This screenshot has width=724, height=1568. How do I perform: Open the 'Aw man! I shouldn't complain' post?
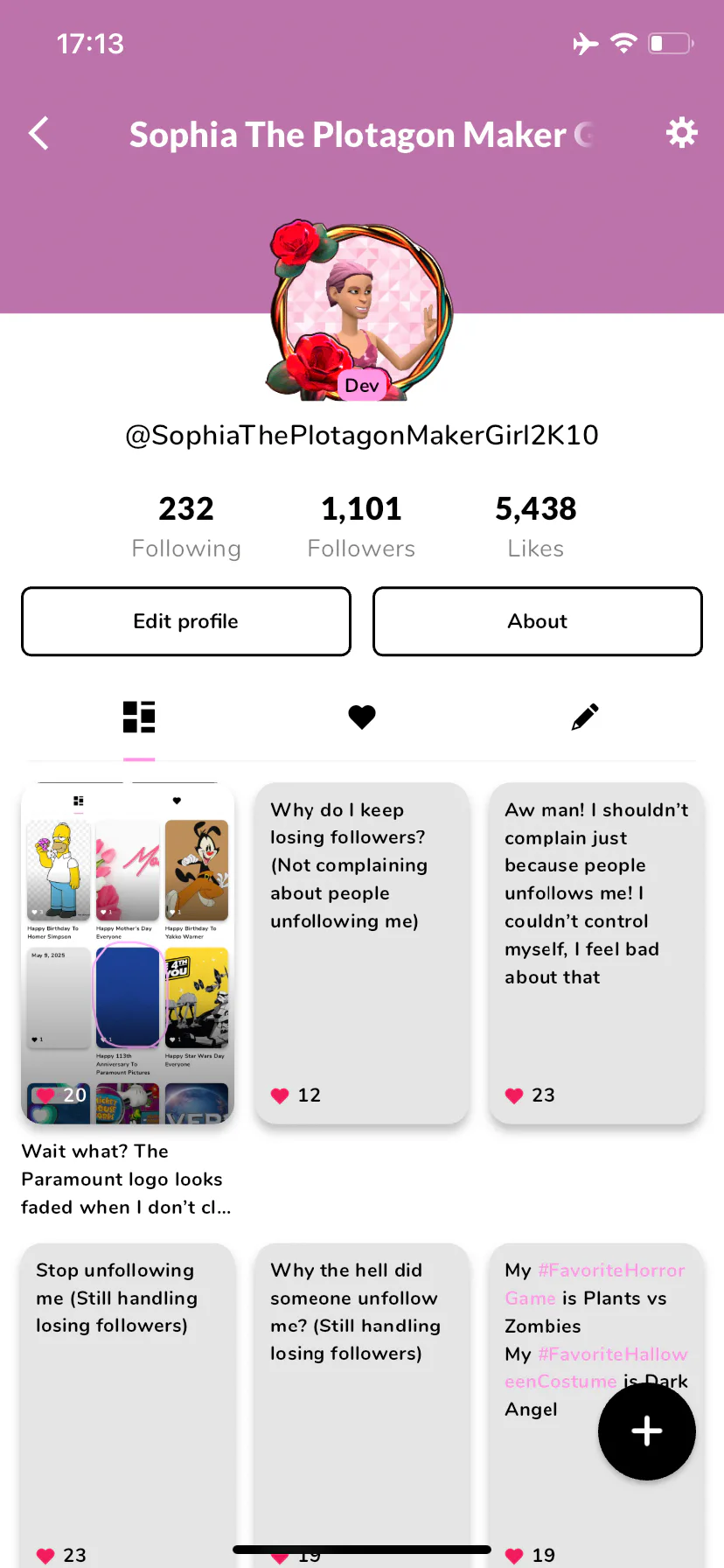(596, 953)
